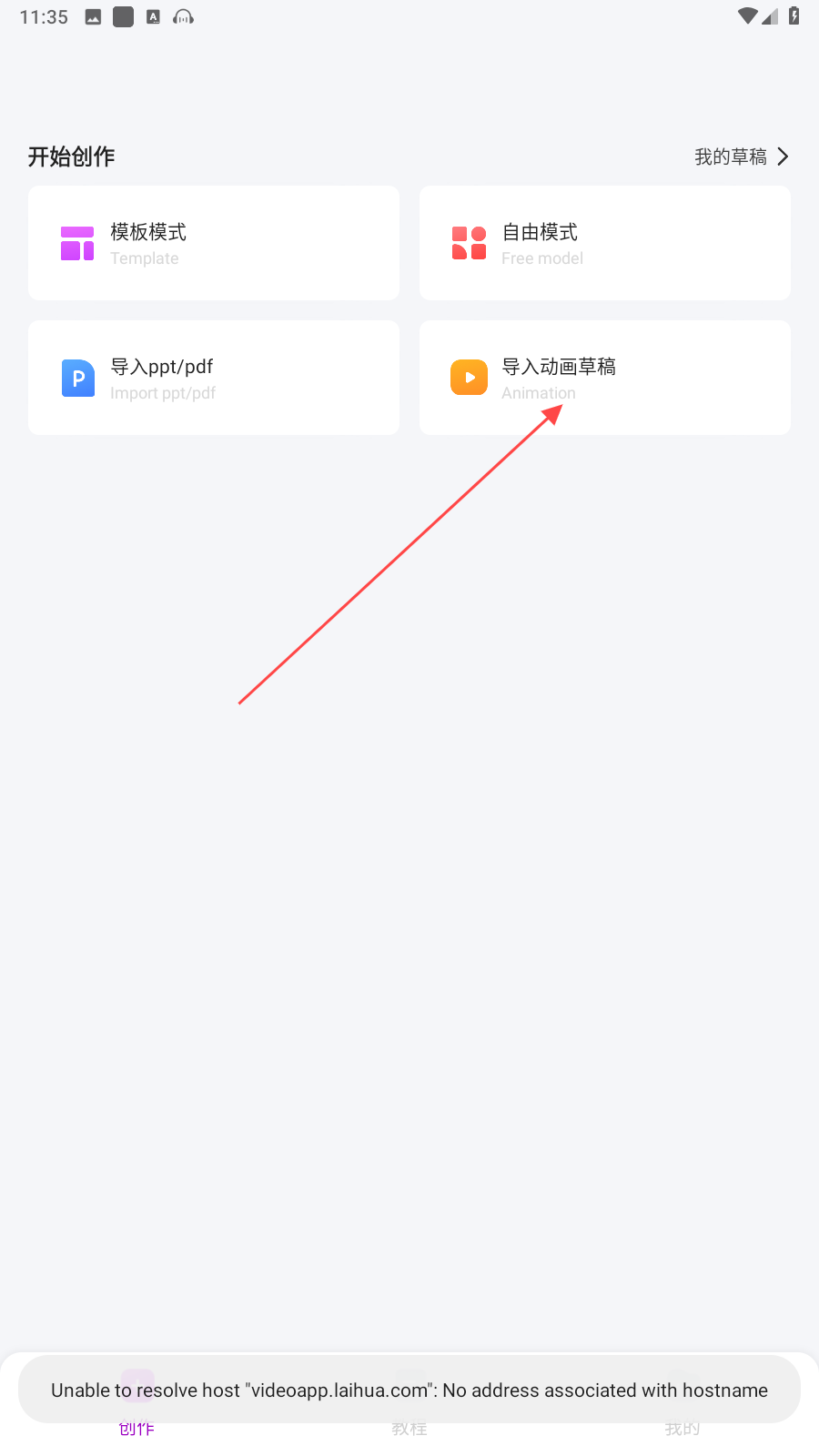
Task: Open 我的草稿 (my drafts)
Action: [x=742, y=157]
